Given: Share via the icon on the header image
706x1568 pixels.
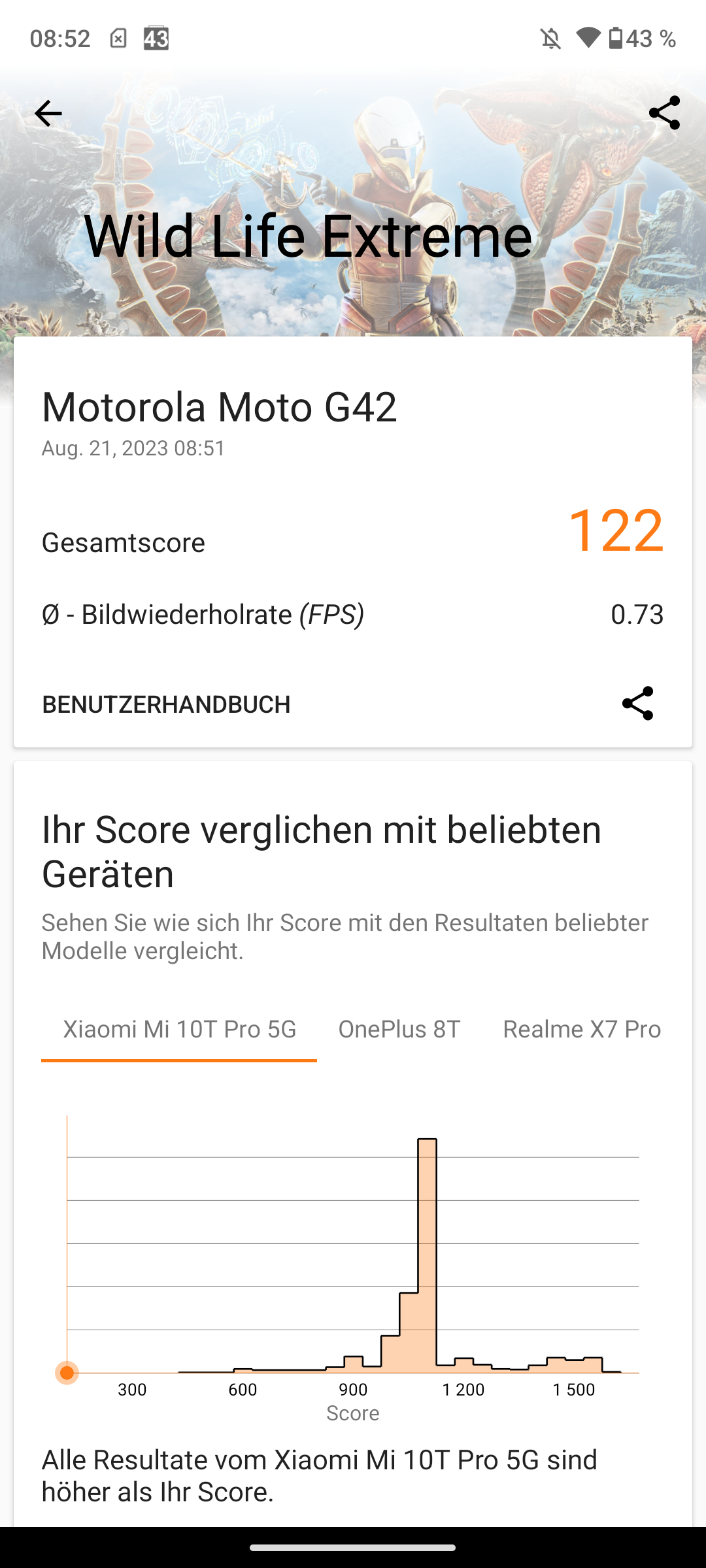Looking at the screenshot, I should click(x=664, y=113).
